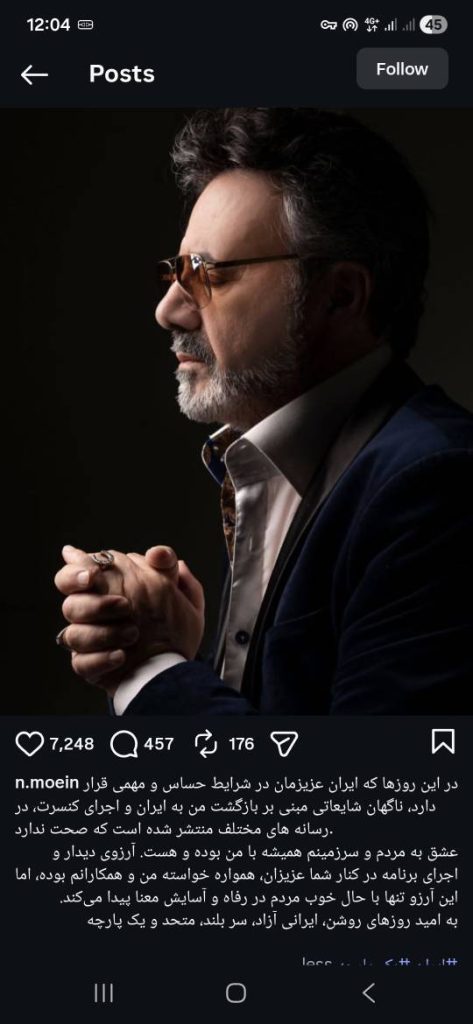This screenshot has height=1024, width=473.
Task: Tap the system home button
Action: pyautogui.click(x=236, y=993)
